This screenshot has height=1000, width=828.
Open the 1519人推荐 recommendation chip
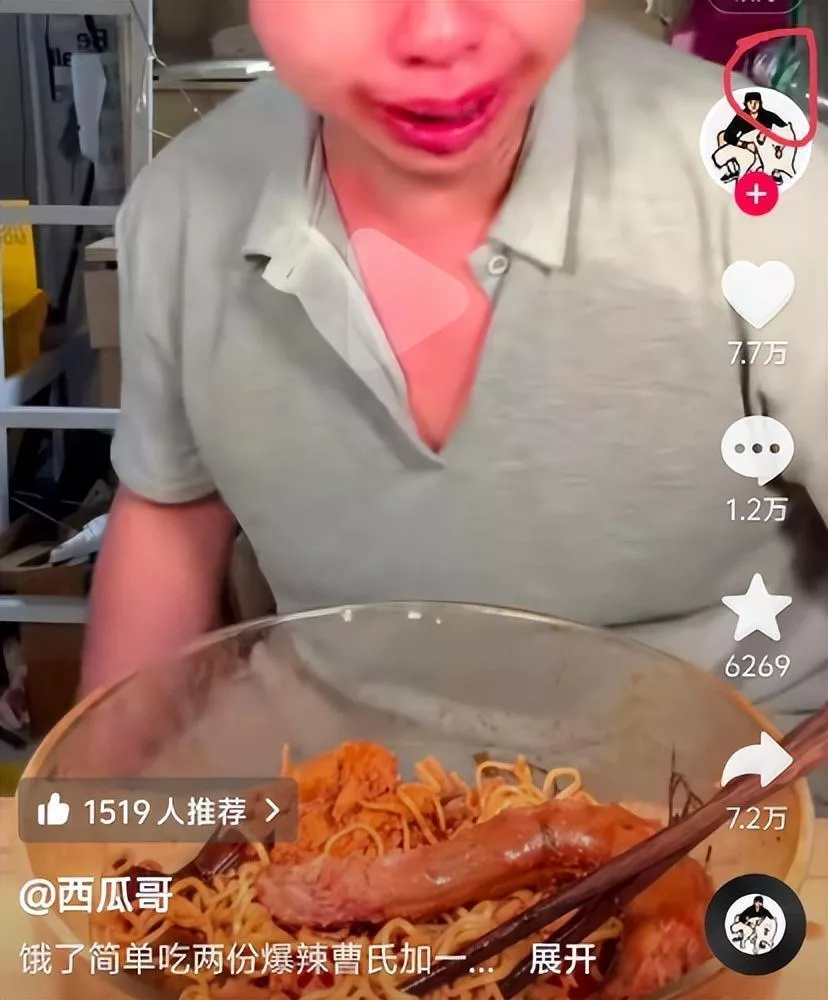tap(158, 811)
